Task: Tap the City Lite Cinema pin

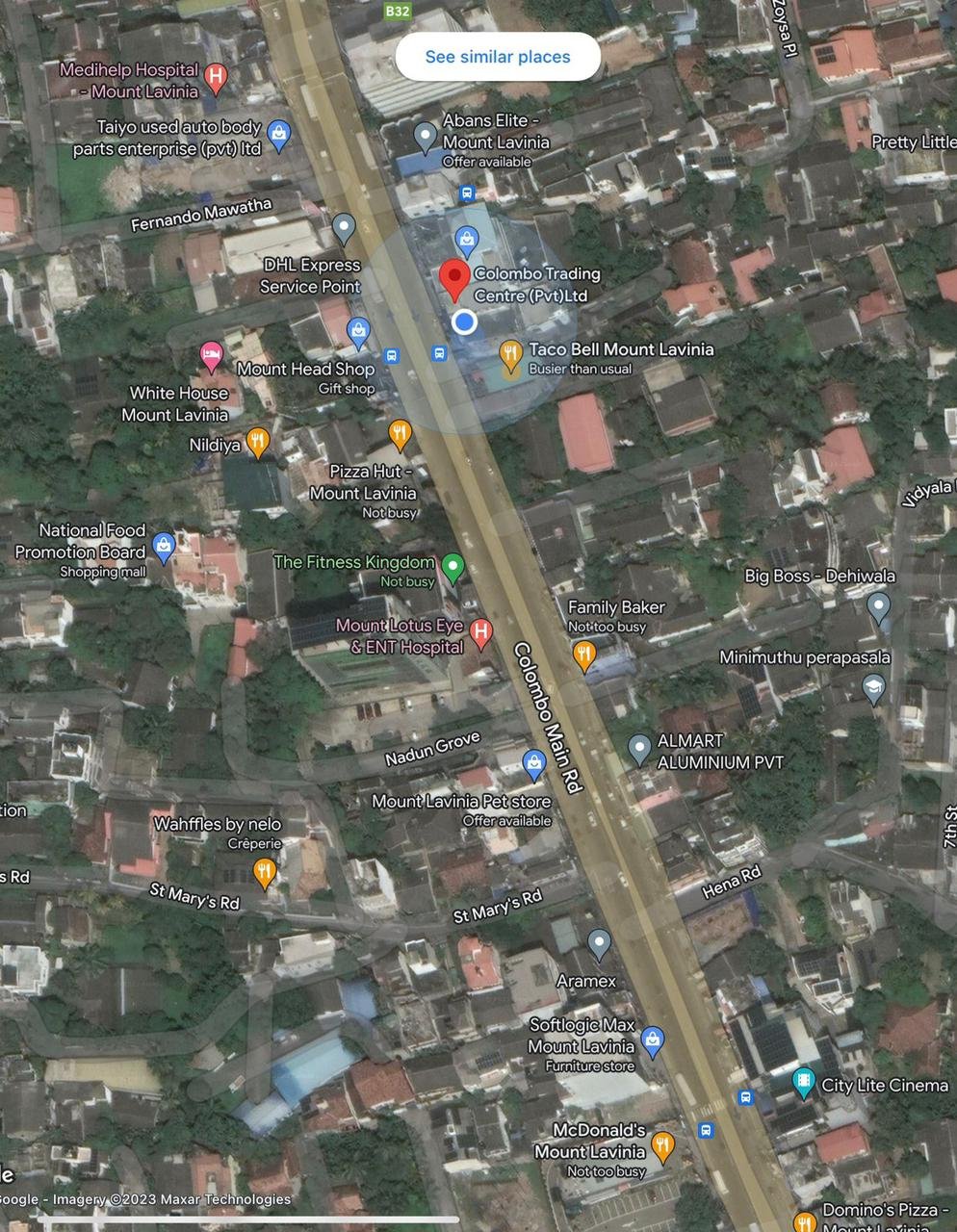Action: (x=803, y=1083)
